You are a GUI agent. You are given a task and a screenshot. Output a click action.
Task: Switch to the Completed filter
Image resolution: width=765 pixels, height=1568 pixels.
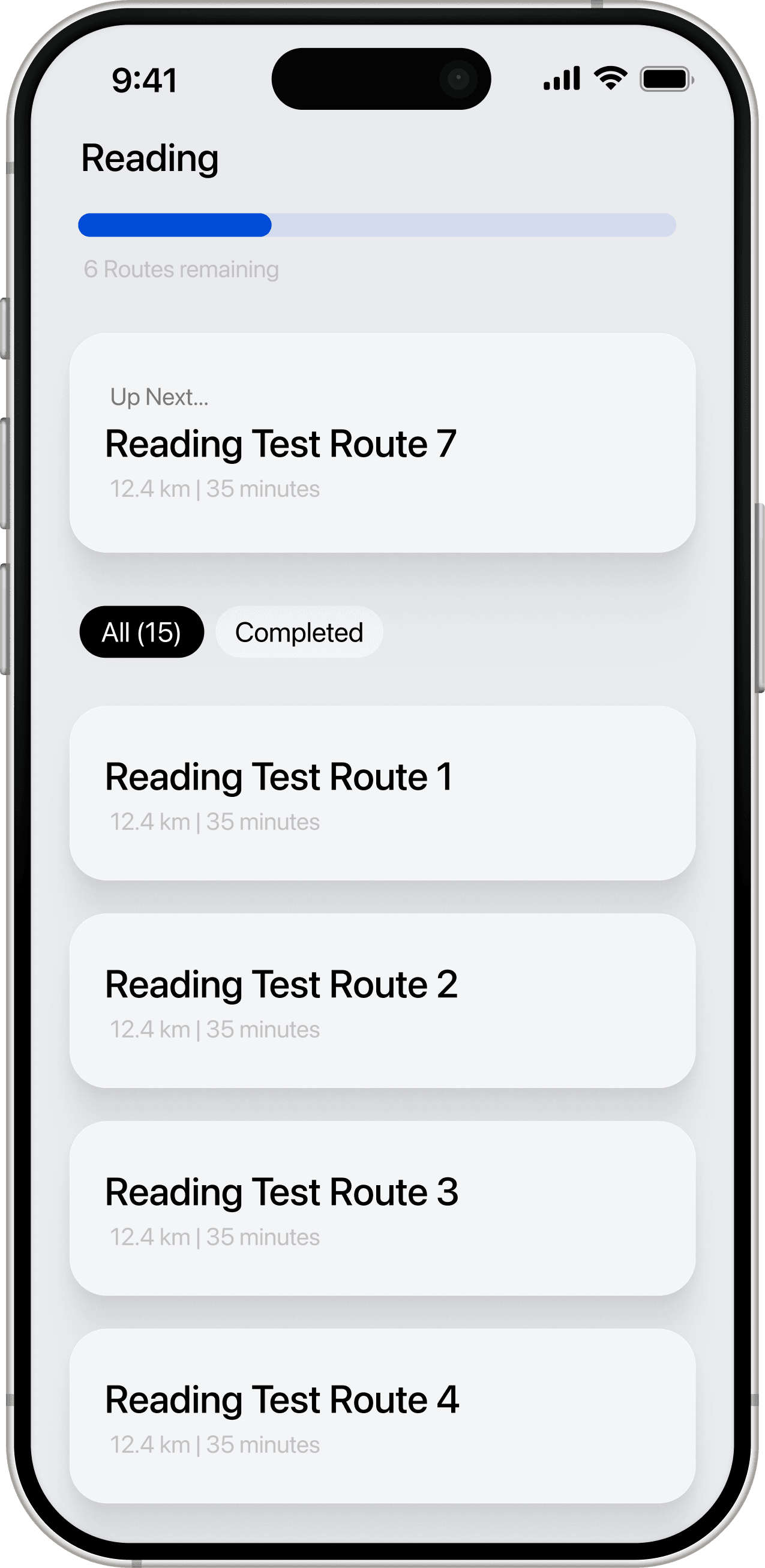pyautogui.click(x=299, y=632)
